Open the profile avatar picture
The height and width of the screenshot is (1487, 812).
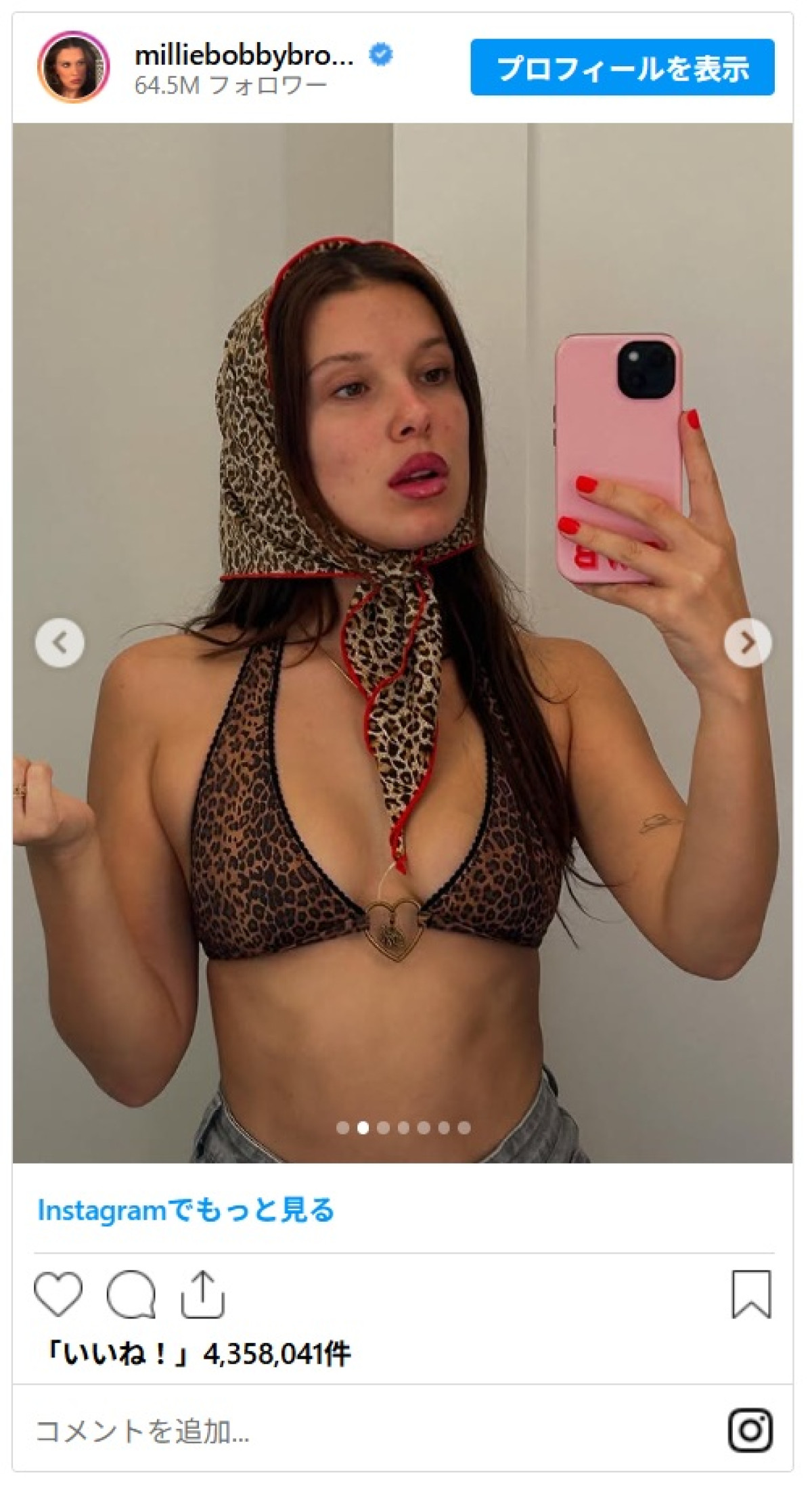(x=73, y=67)
